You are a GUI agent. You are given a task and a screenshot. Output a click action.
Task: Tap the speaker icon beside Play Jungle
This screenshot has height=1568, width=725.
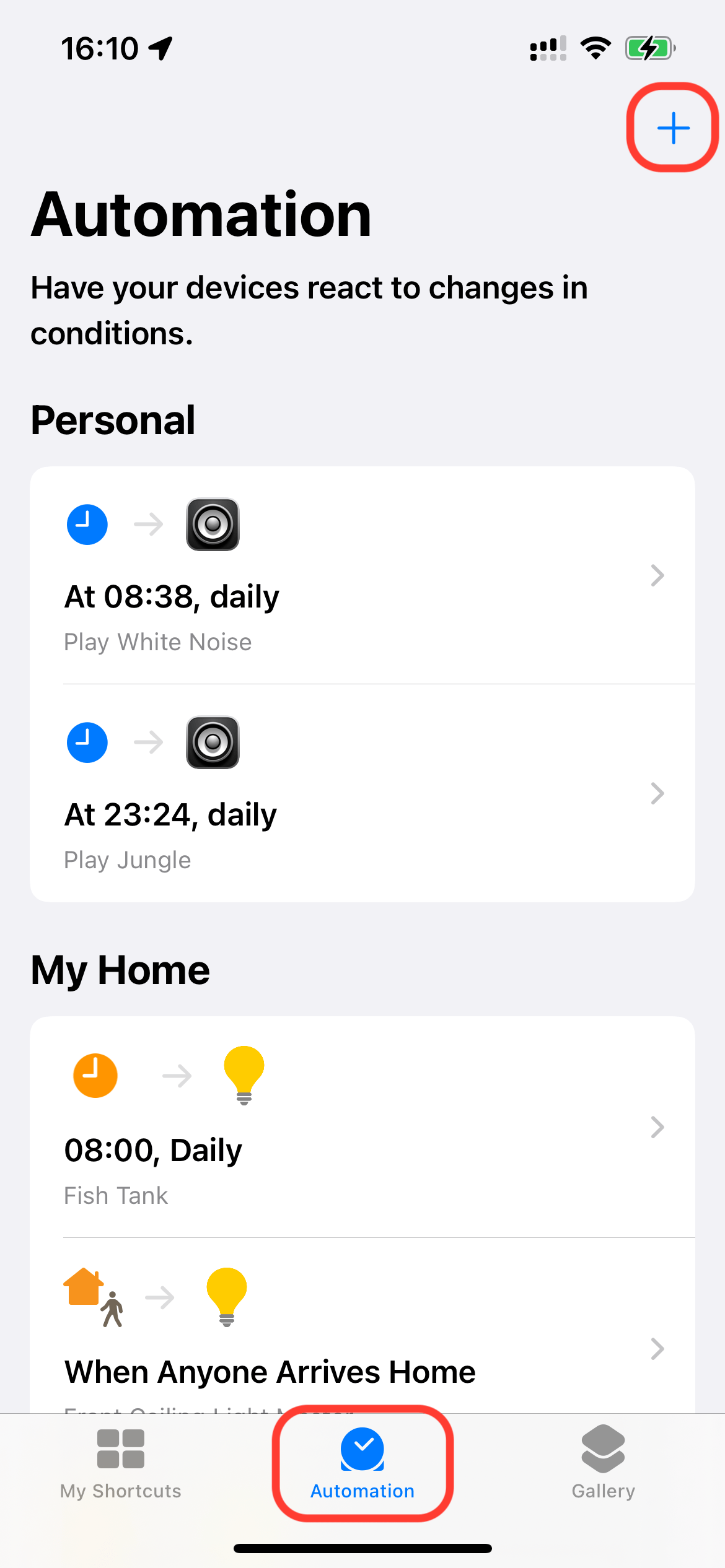coord(213,742)
